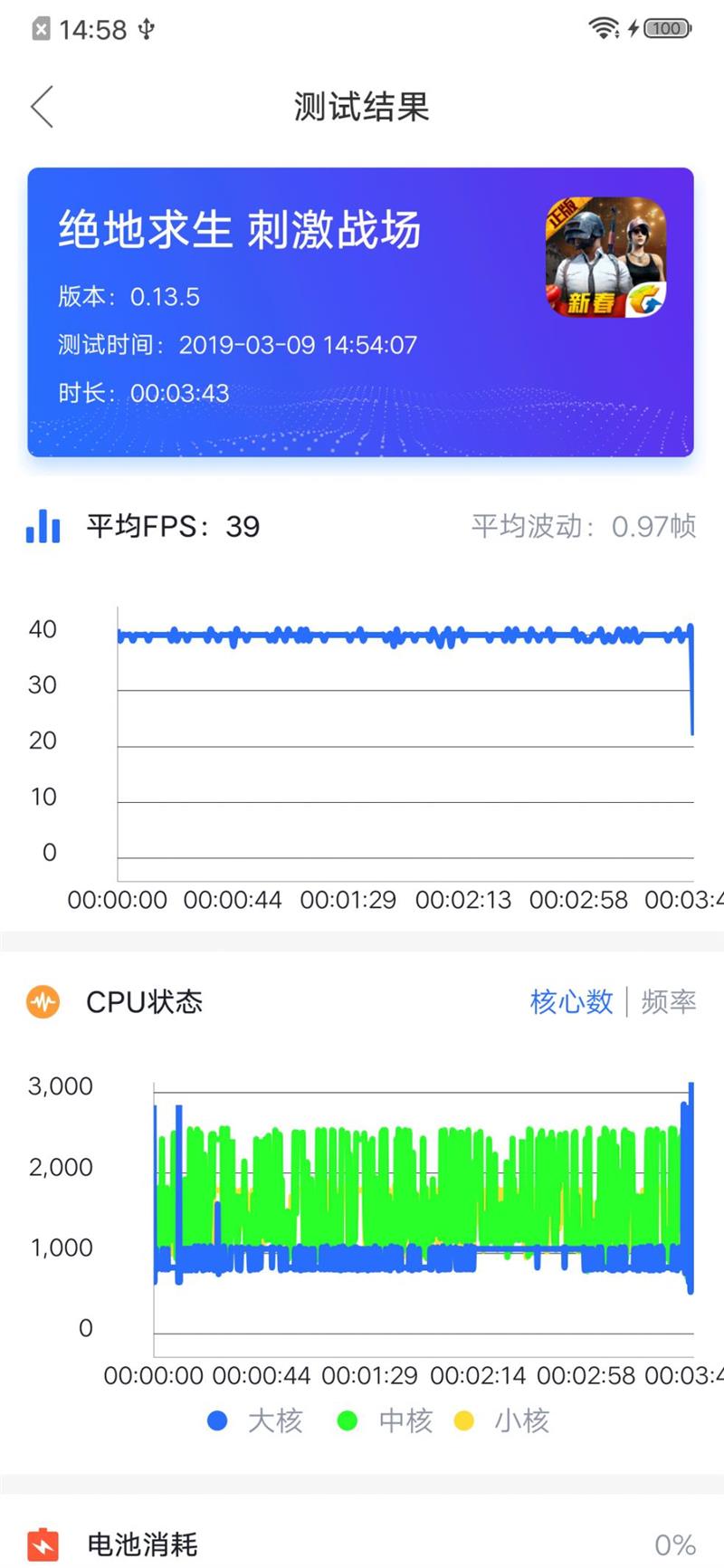Tap the back arrow on the 测试结果 screen
Viewport: 724px width, 1568px height.
click(42, 107)
